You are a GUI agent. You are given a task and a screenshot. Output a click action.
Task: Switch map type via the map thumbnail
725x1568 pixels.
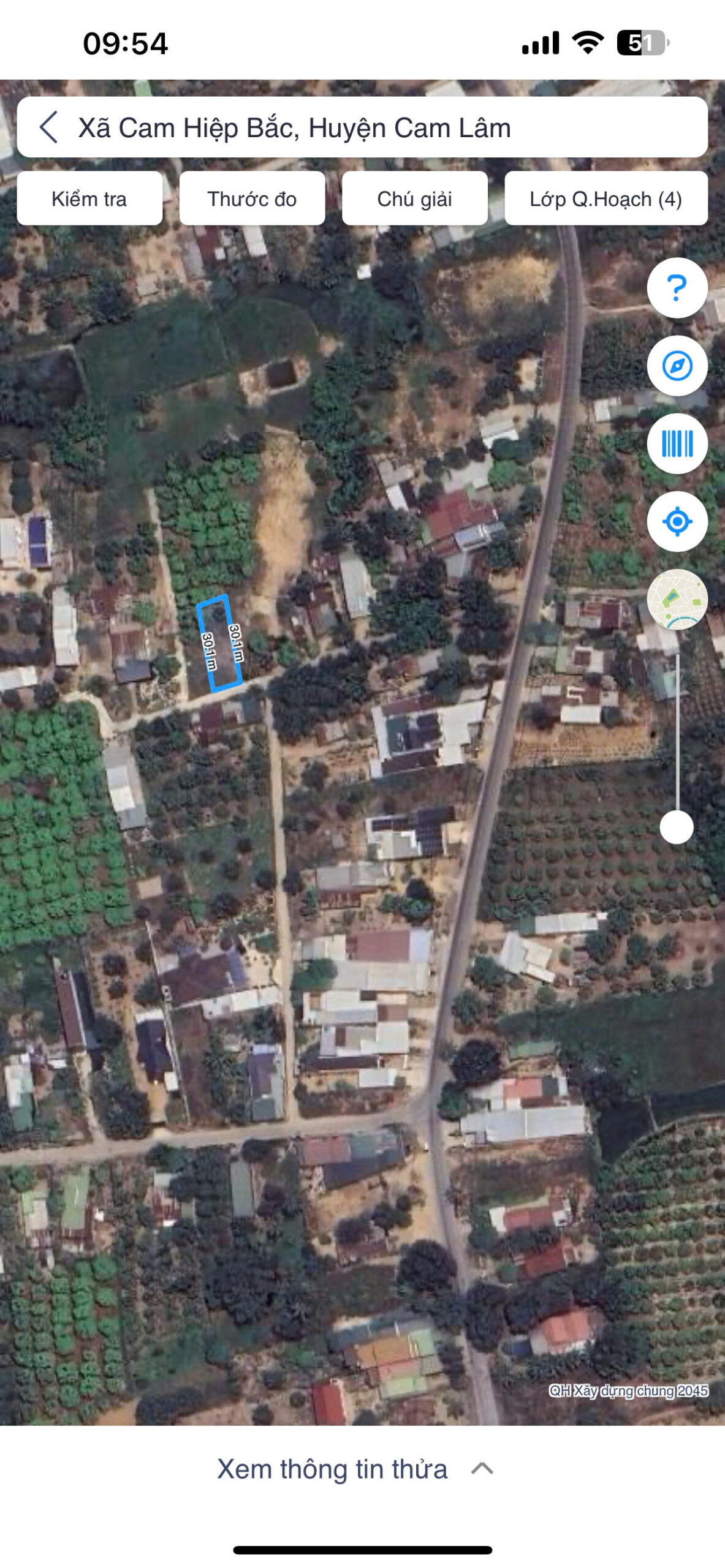coord(677,600)
